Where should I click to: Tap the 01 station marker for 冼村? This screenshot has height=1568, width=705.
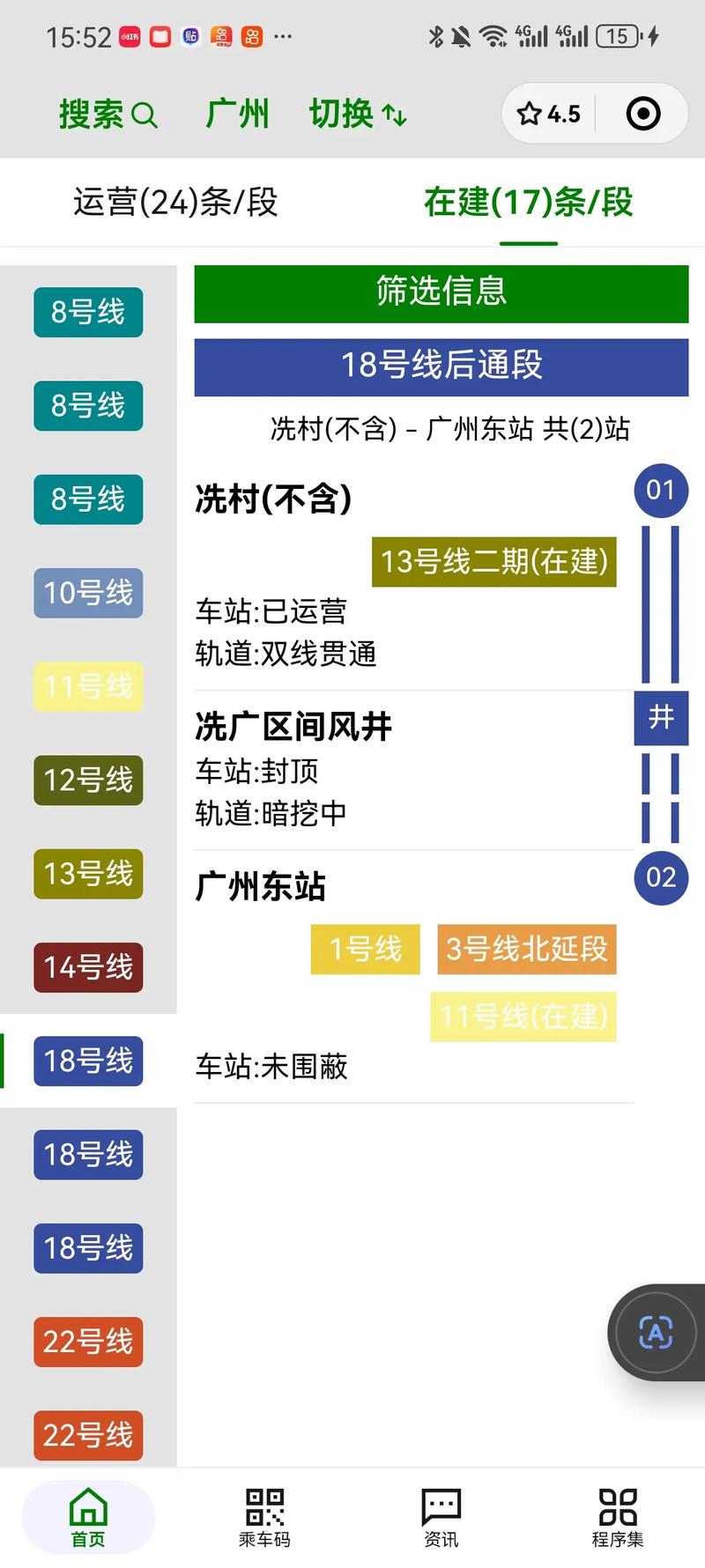661,491
